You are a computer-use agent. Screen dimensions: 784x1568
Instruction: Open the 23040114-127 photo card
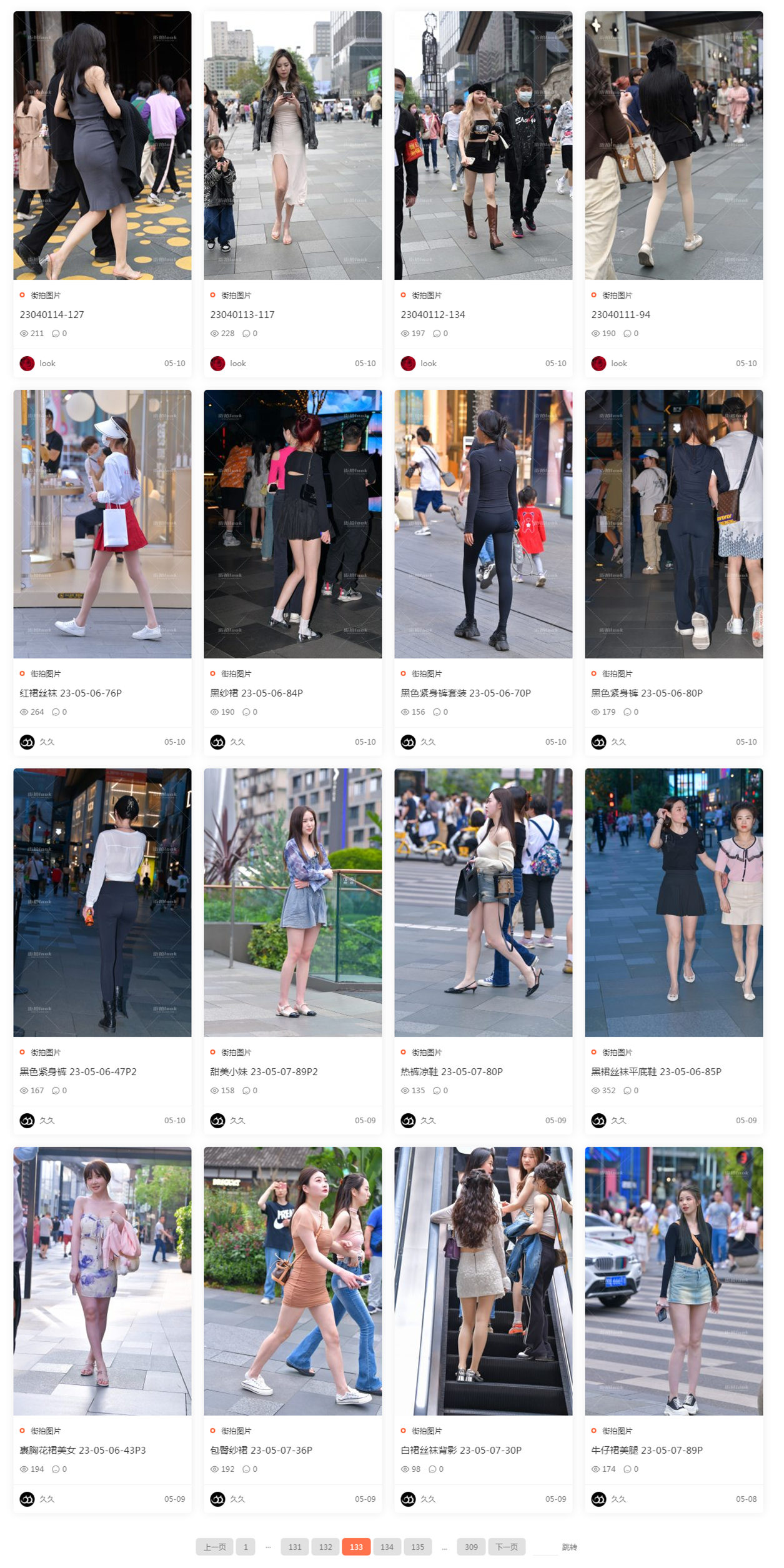pos(102,146)
